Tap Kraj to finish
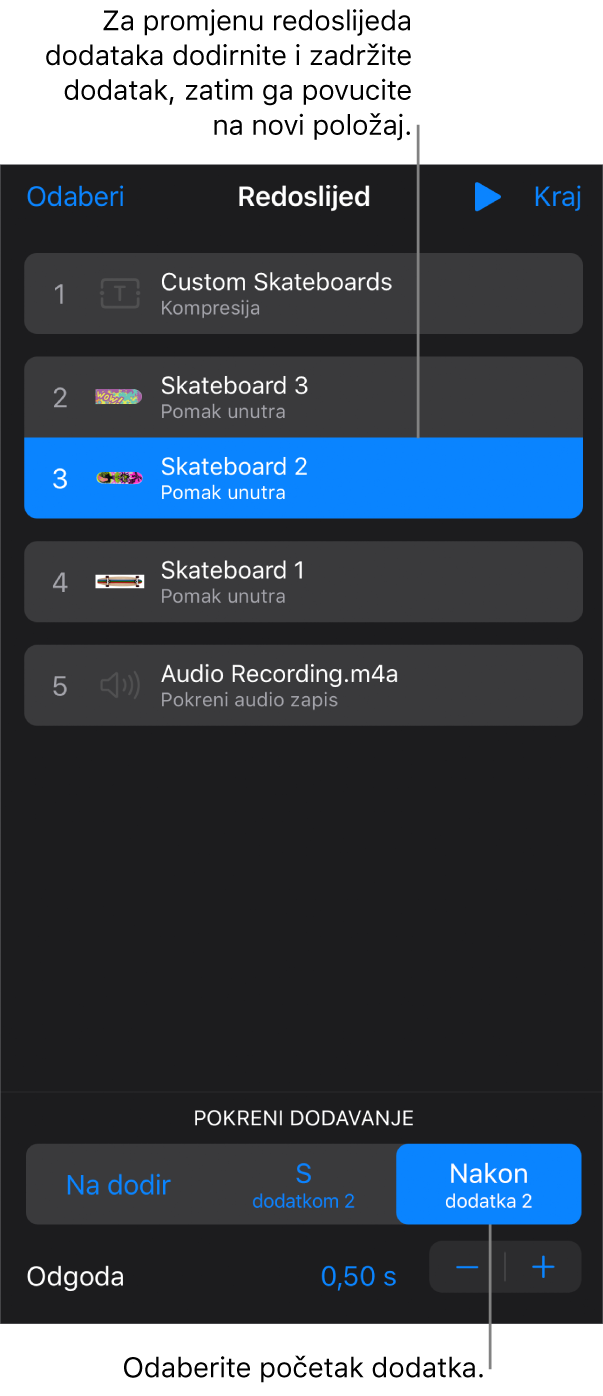The width and height of the screenshot is (603, 1396). [557, 196]
